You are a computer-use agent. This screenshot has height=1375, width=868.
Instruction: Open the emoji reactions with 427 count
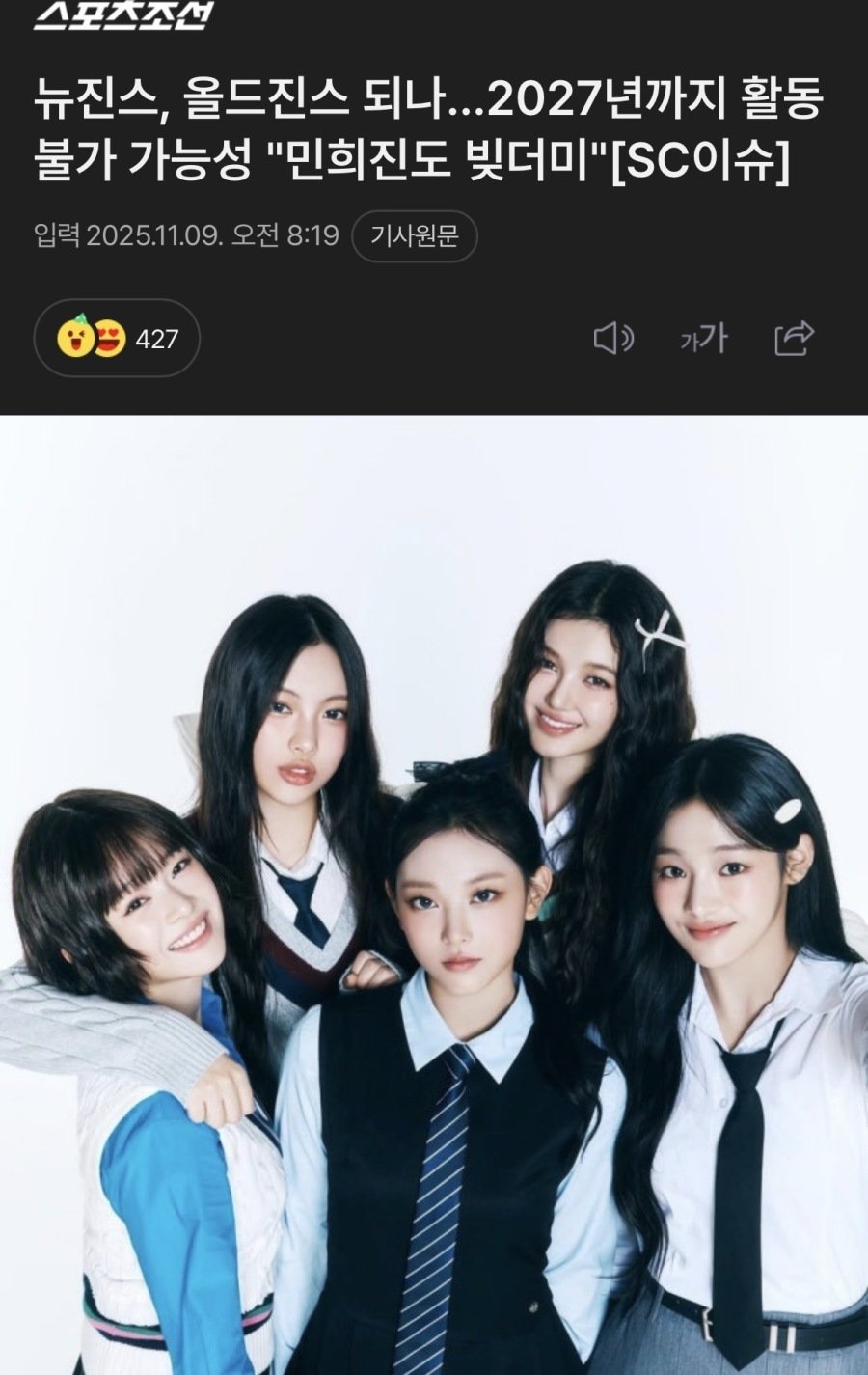tap(117, 339)
